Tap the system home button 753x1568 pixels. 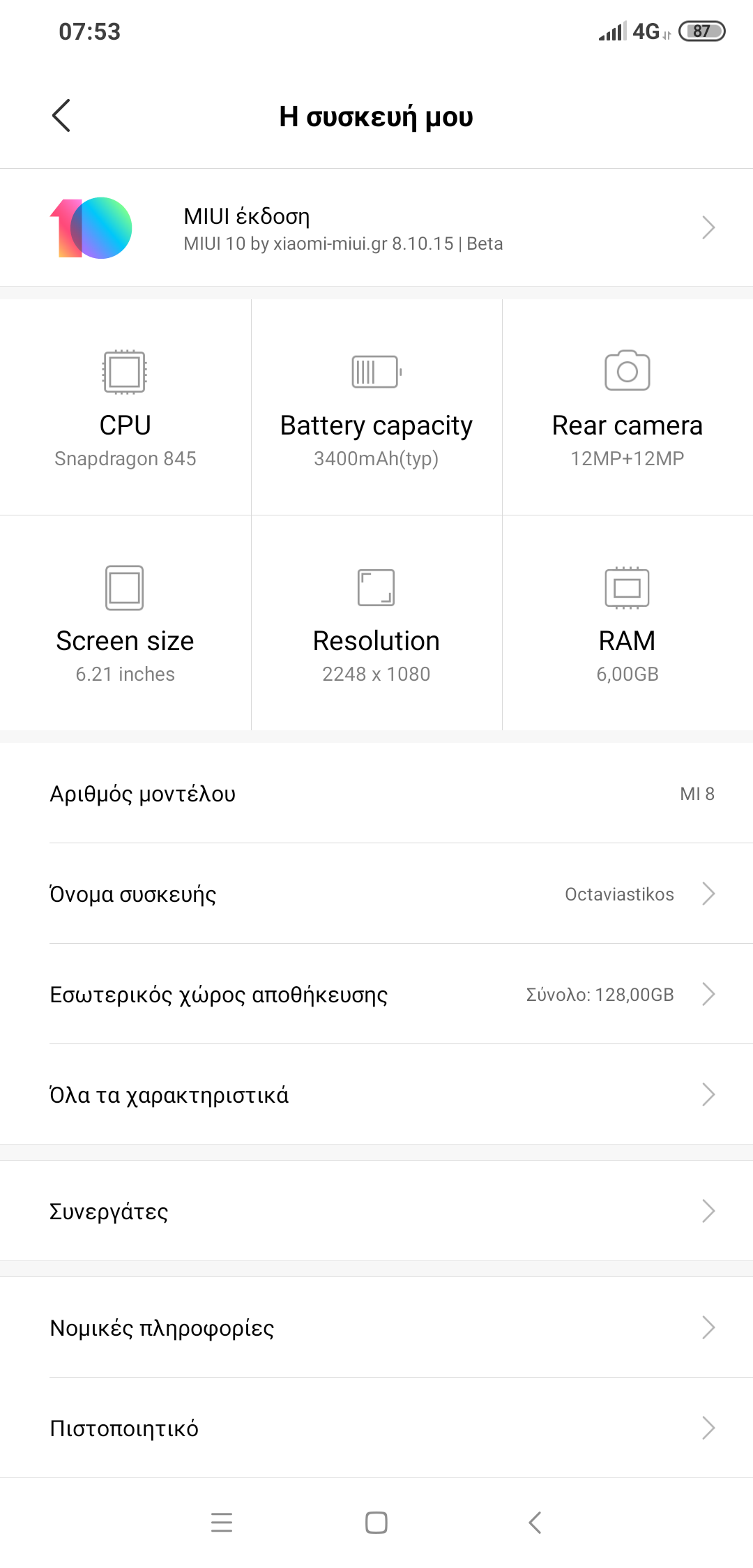376,1522
